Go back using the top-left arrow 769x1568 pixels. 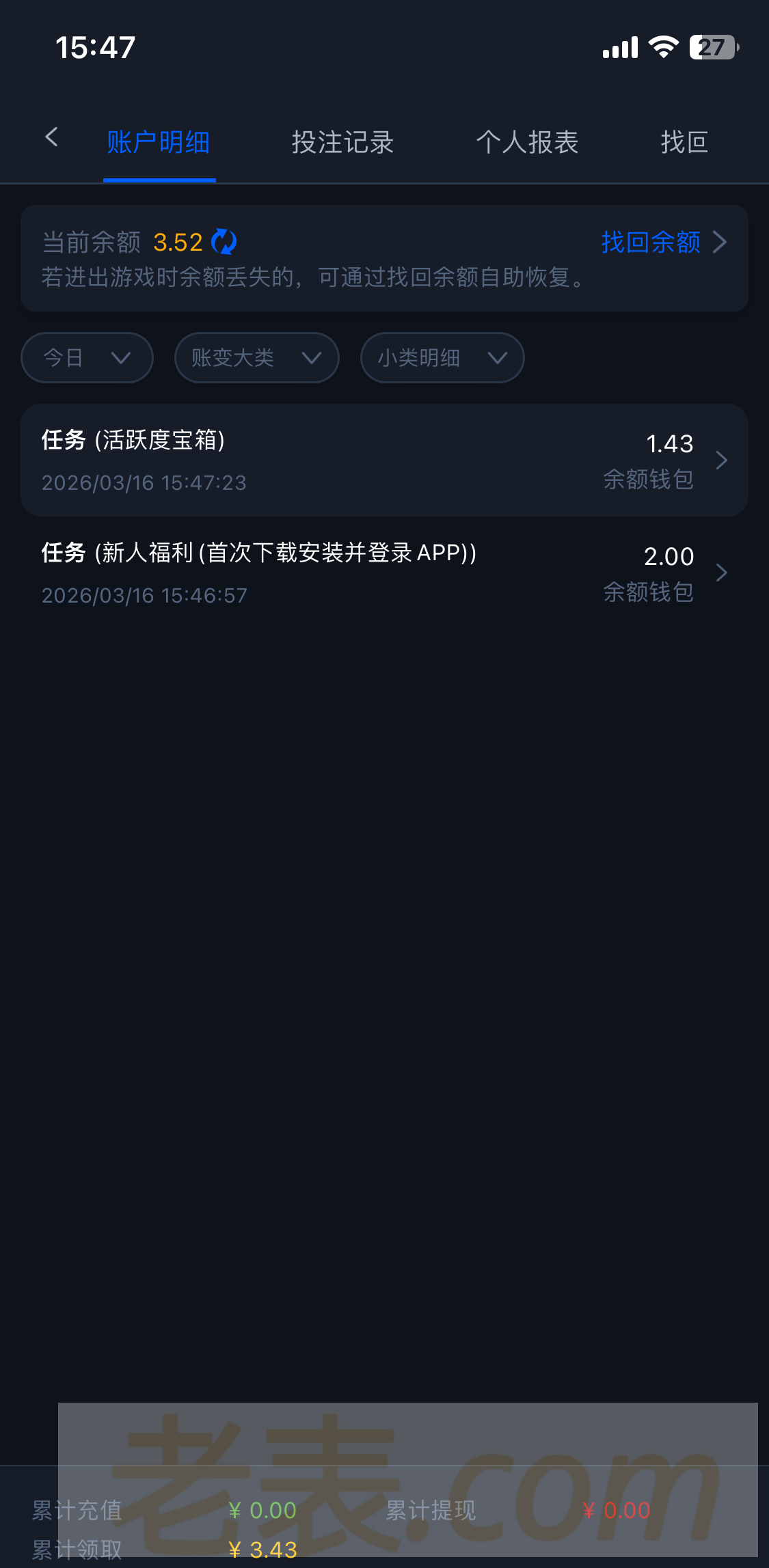coord(51,137)
